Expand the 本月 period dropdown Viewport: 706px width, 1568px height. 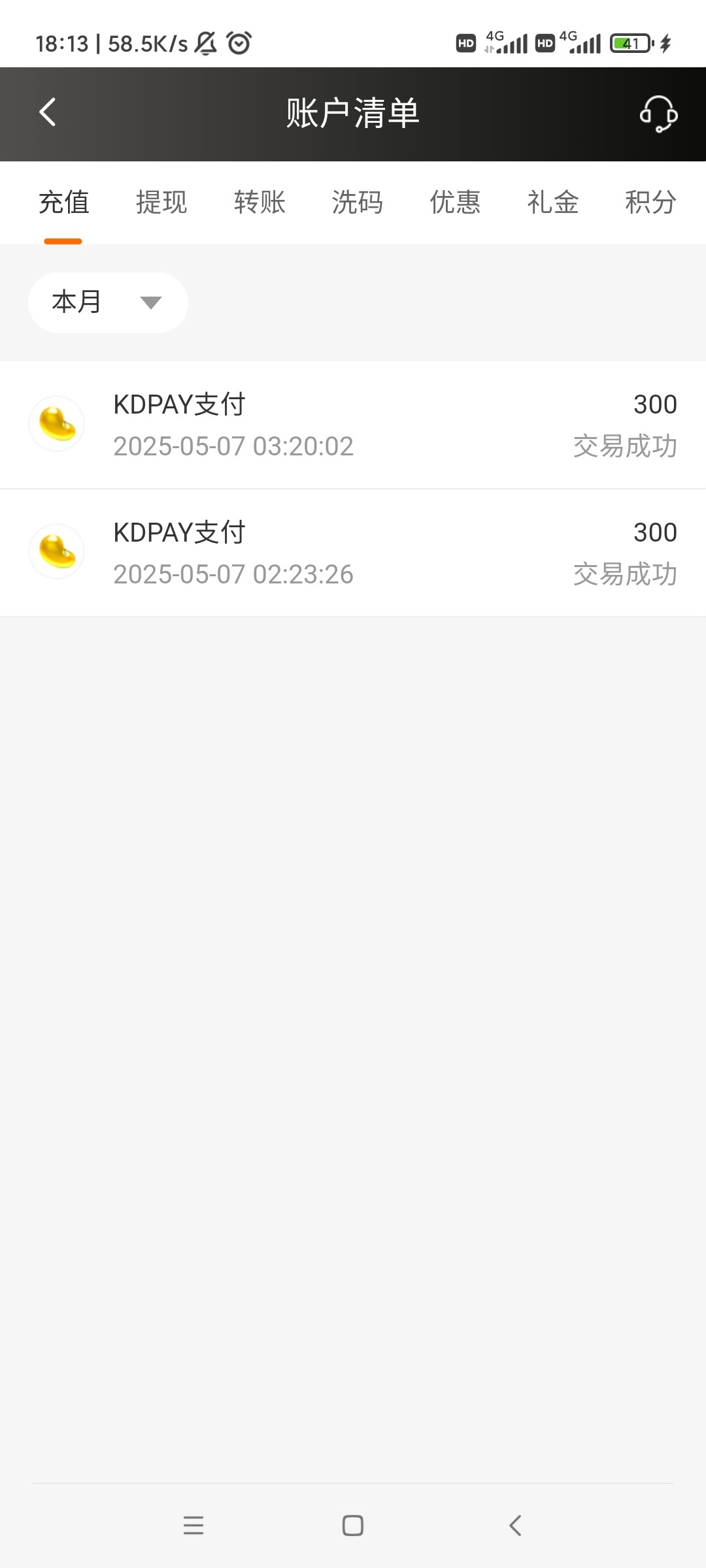108,302
